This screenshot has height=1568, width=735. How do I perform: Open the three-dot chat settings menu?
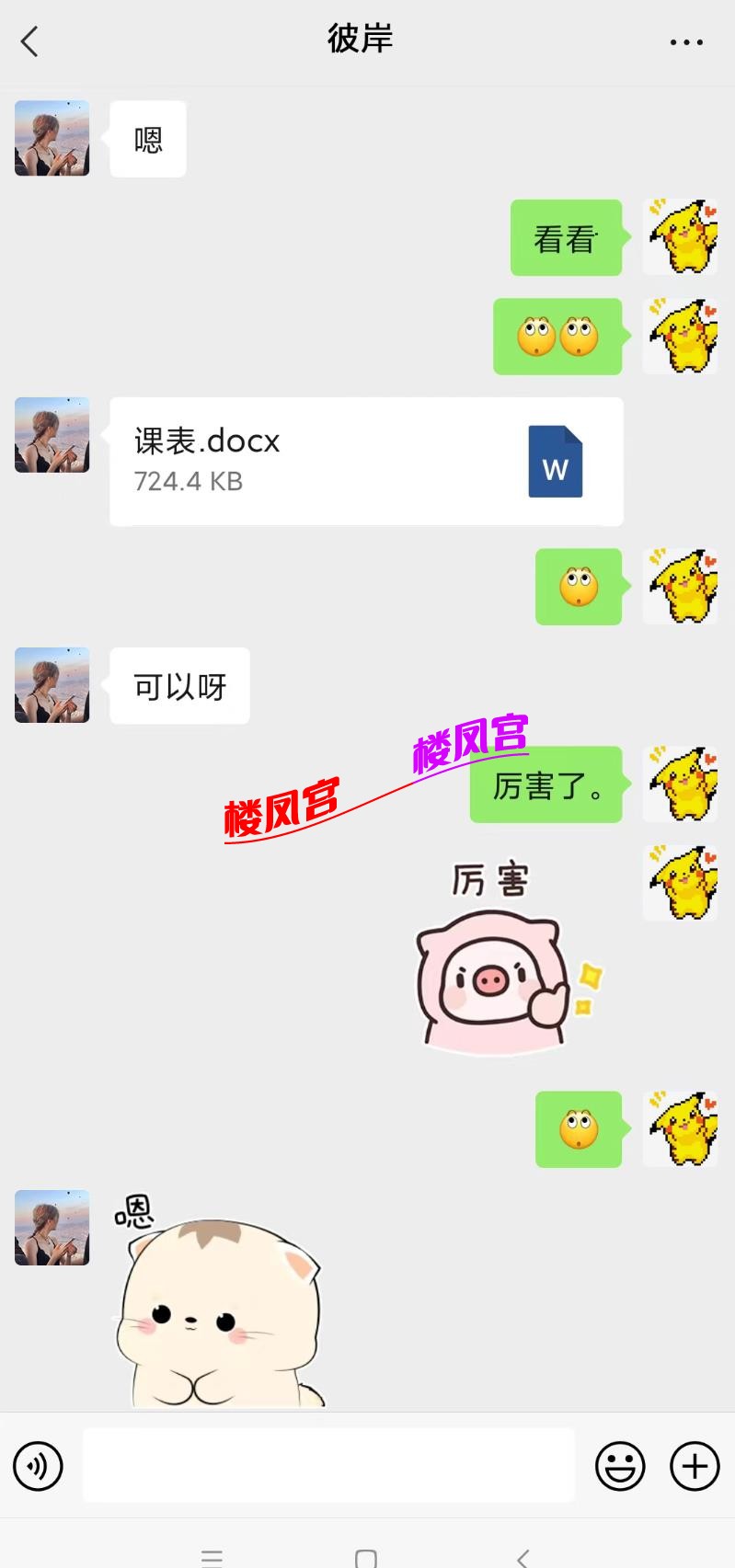685,40
